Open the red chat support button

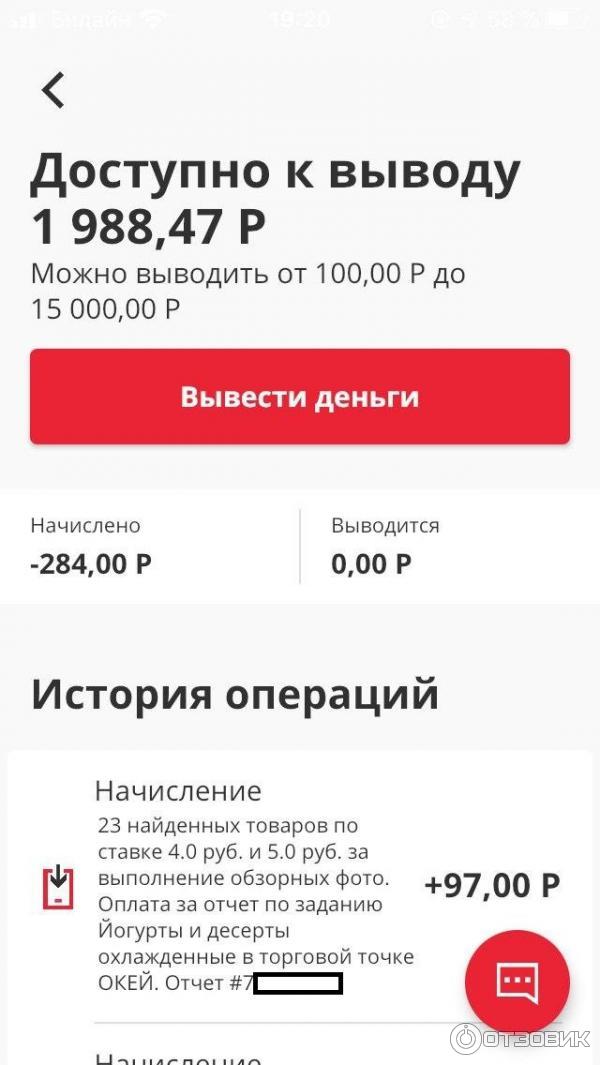click(517, 981)
